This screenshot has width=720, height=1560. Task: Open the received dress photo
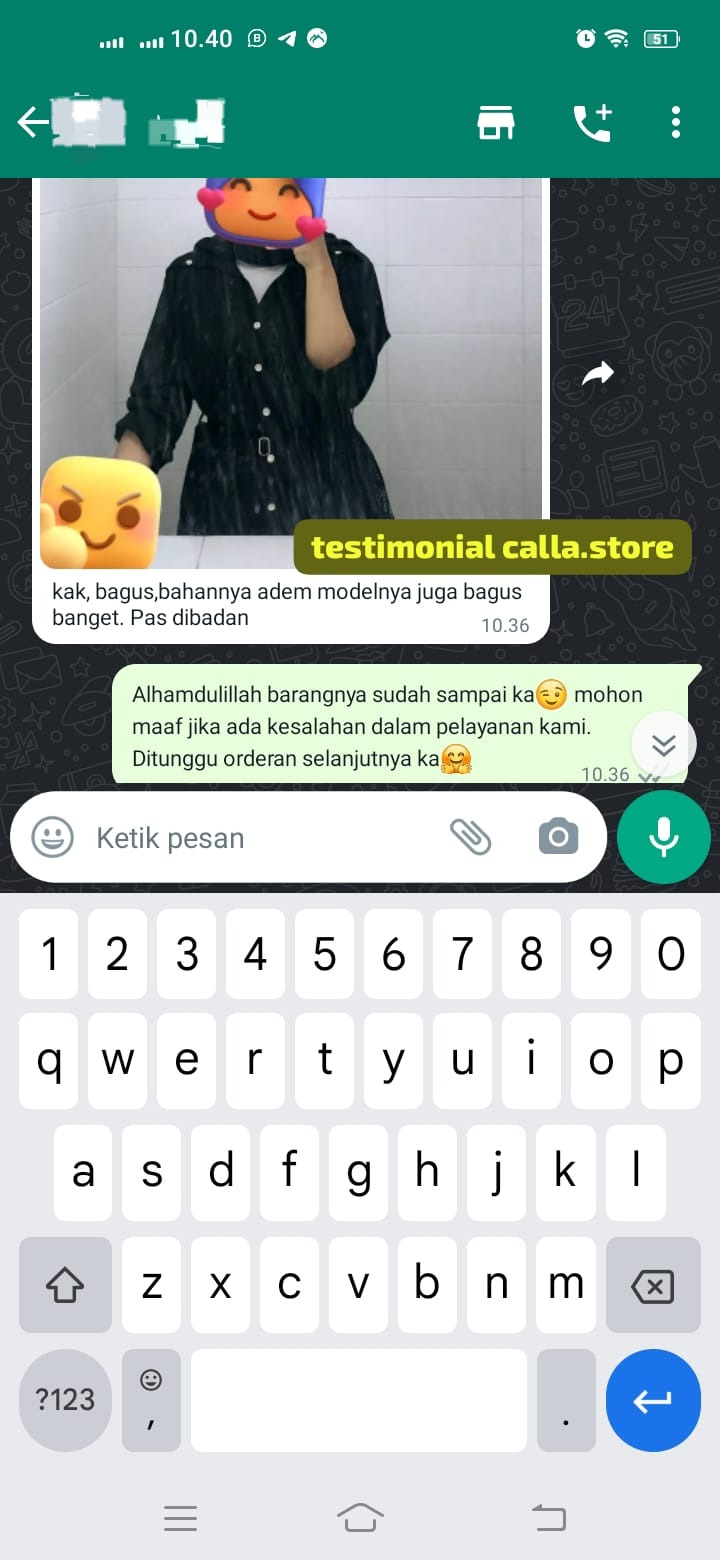pyautogui.click(x=290, y=370)
